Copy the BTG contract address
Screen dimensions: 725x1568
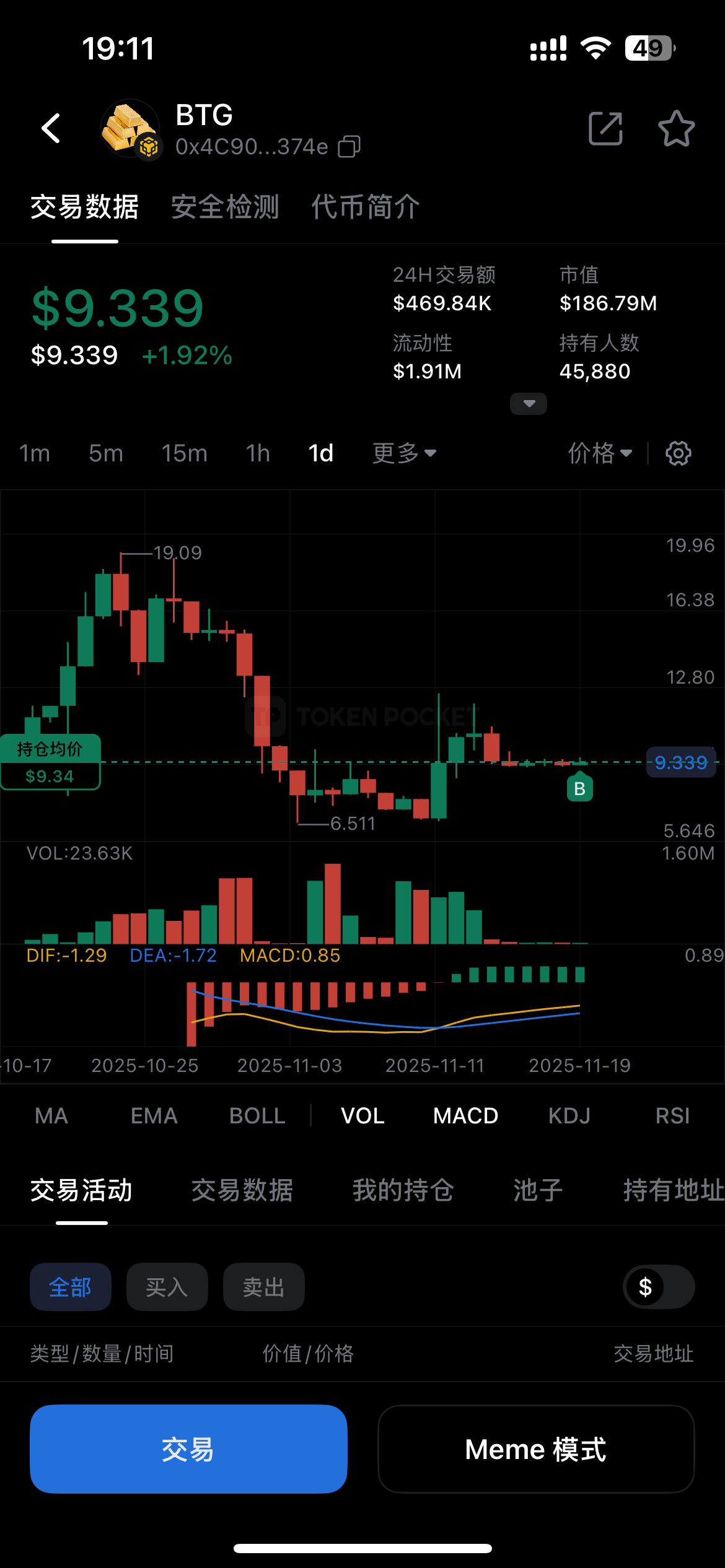pyautogui.click(x=349, y=147)
